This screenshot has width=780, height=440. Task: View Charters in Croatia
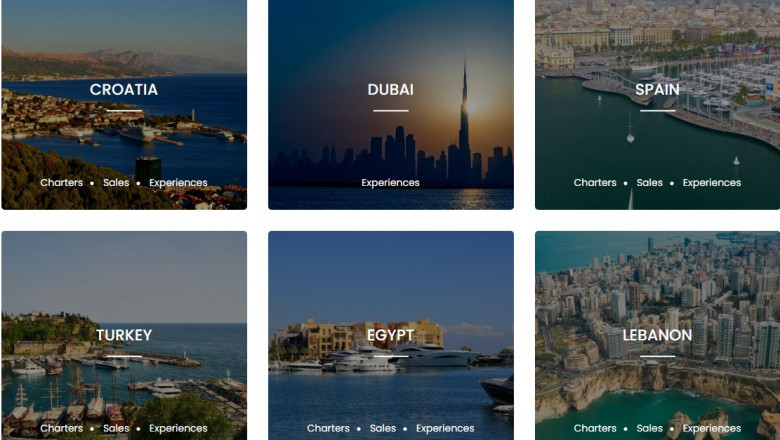(62, 183)
